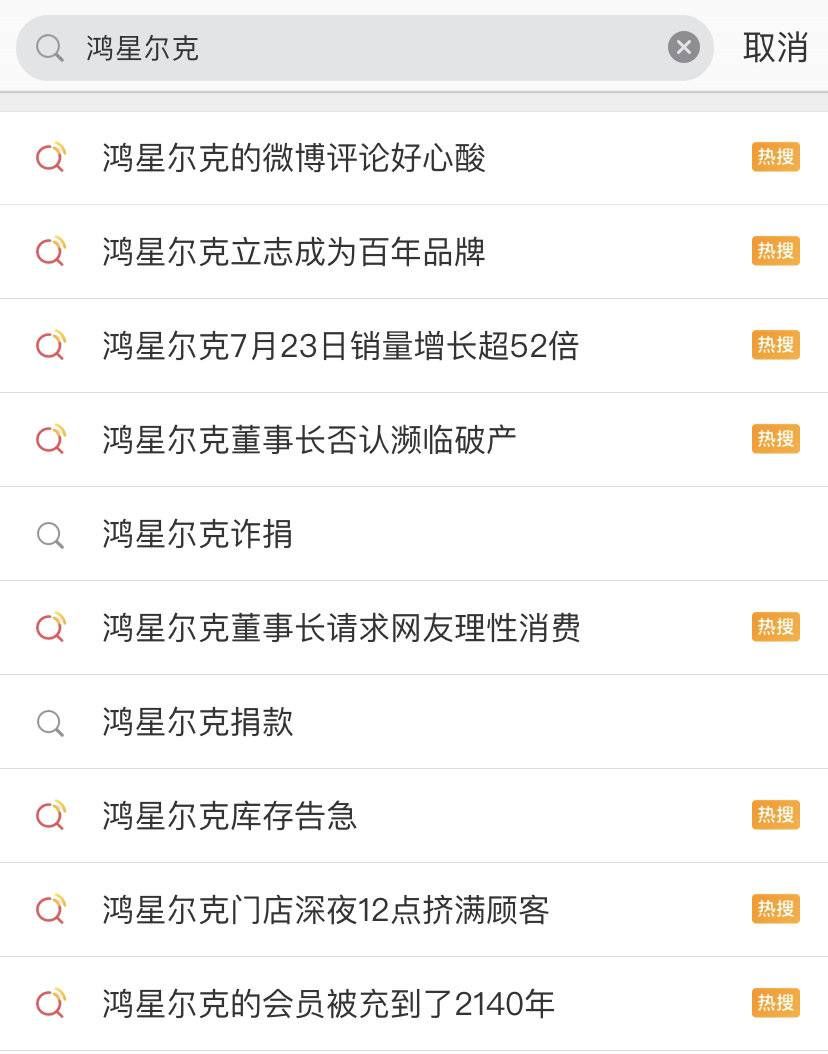Image resolution: width=828 pixels, height=1054 pixels.
Task: Open the suggestion 鸿星尔克的微博评论好心酸
Action: [x=294, y=157]
